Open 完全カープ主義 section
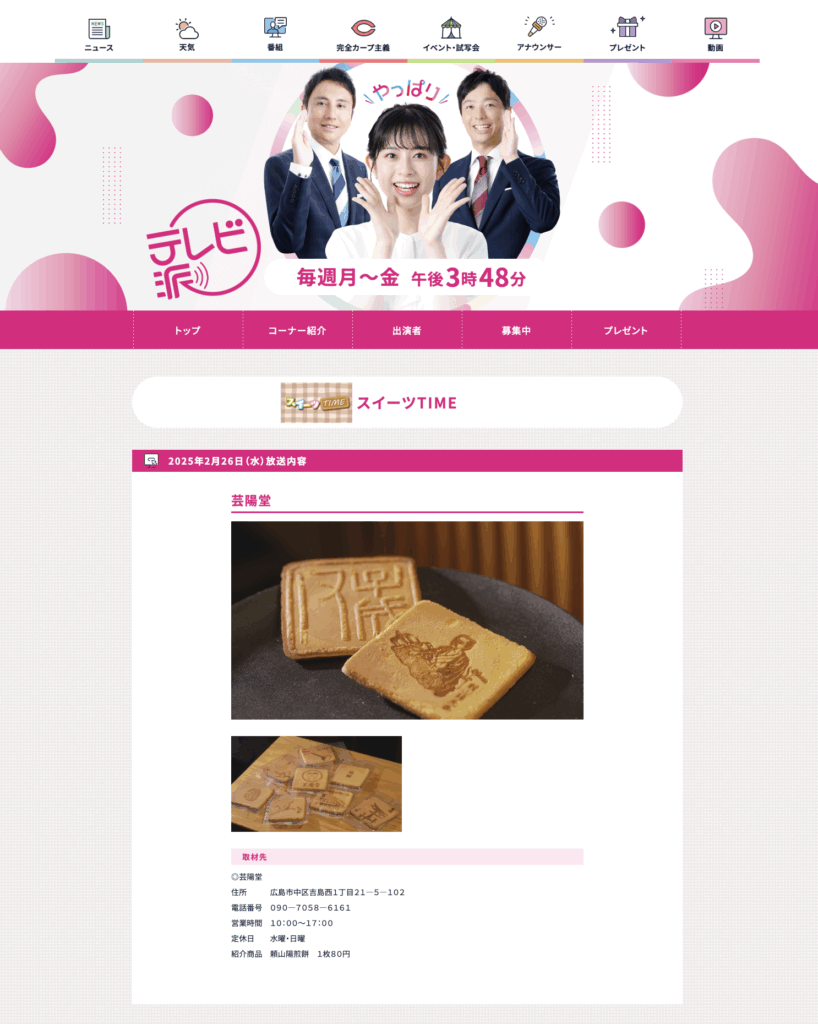This screenshot has height=1024, width=818. [x=363, y=34]
